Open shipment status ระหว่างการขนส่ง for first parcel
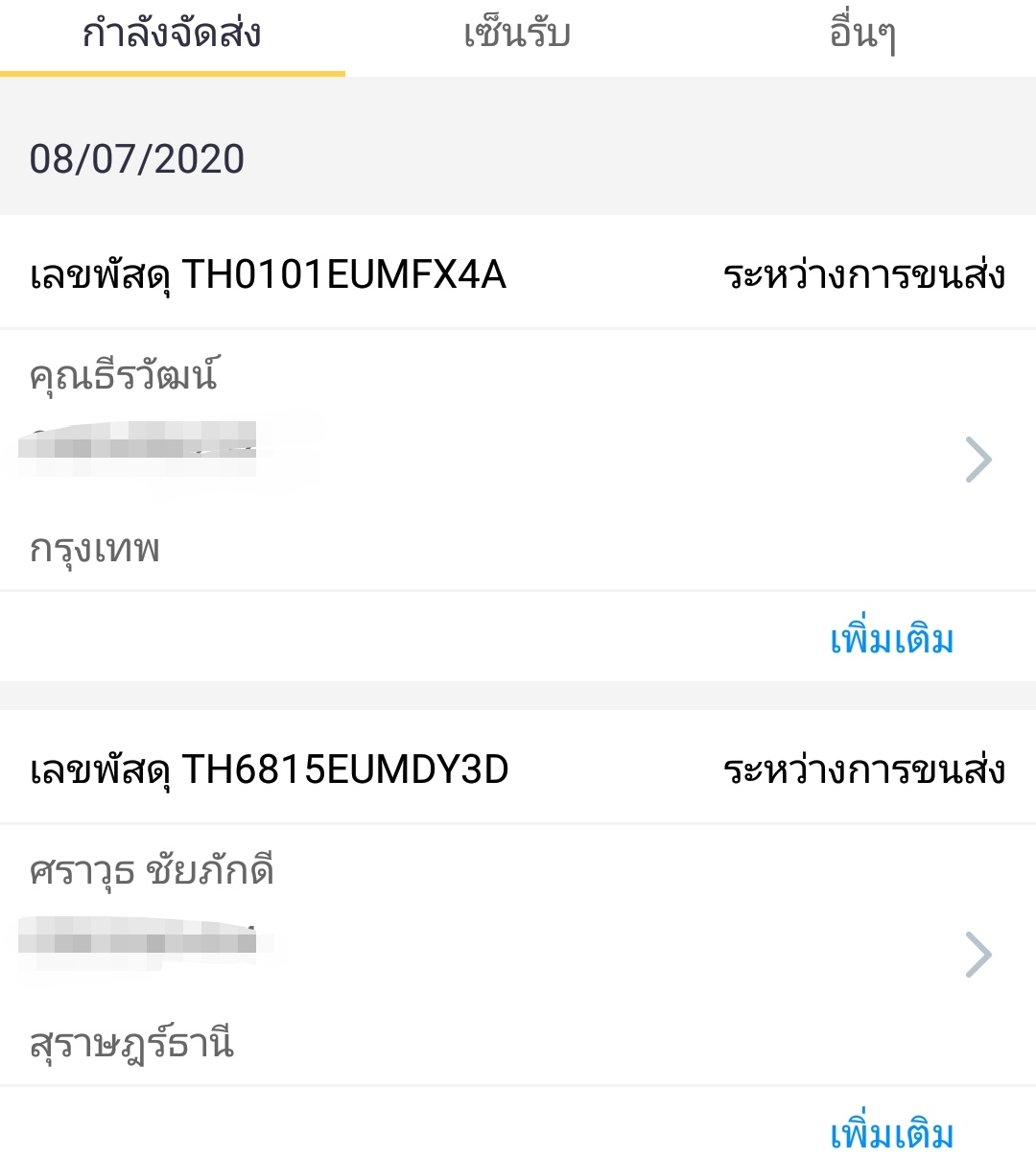 click(863, 275)
